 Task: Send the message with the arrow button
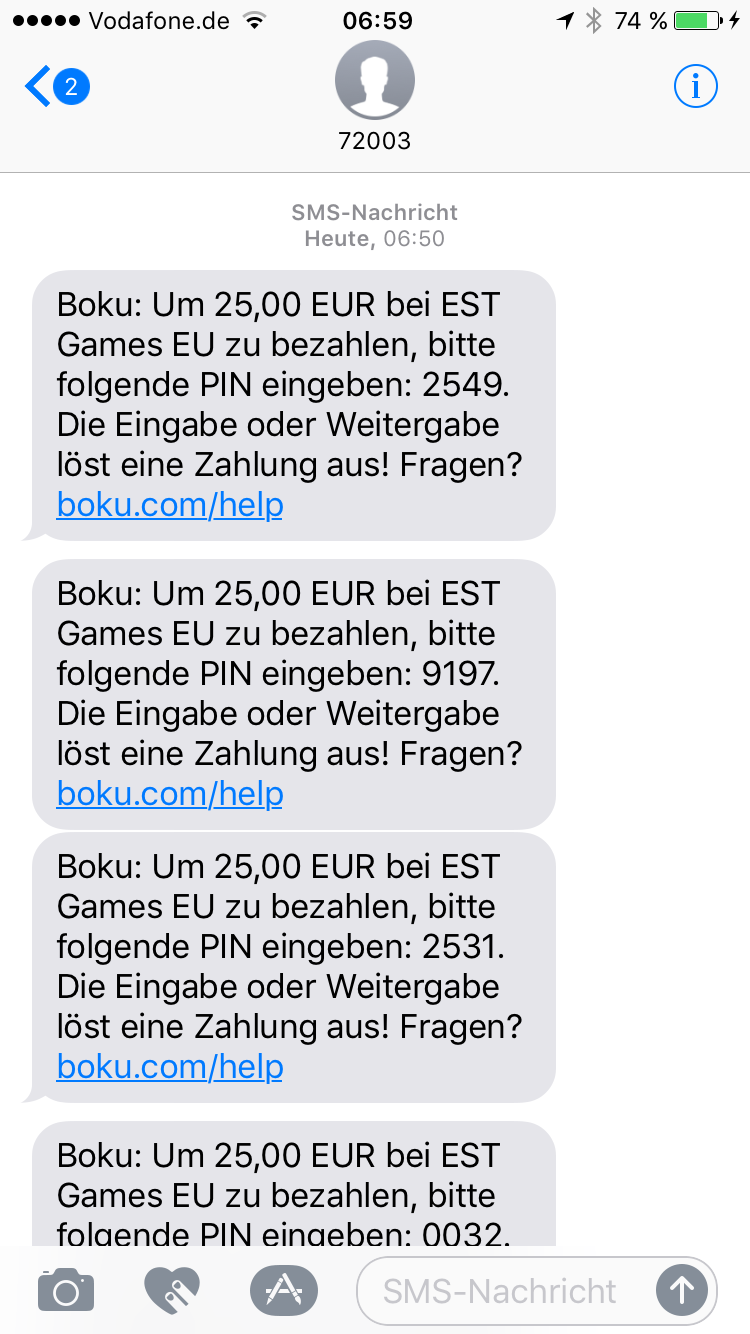point(682,1290)
